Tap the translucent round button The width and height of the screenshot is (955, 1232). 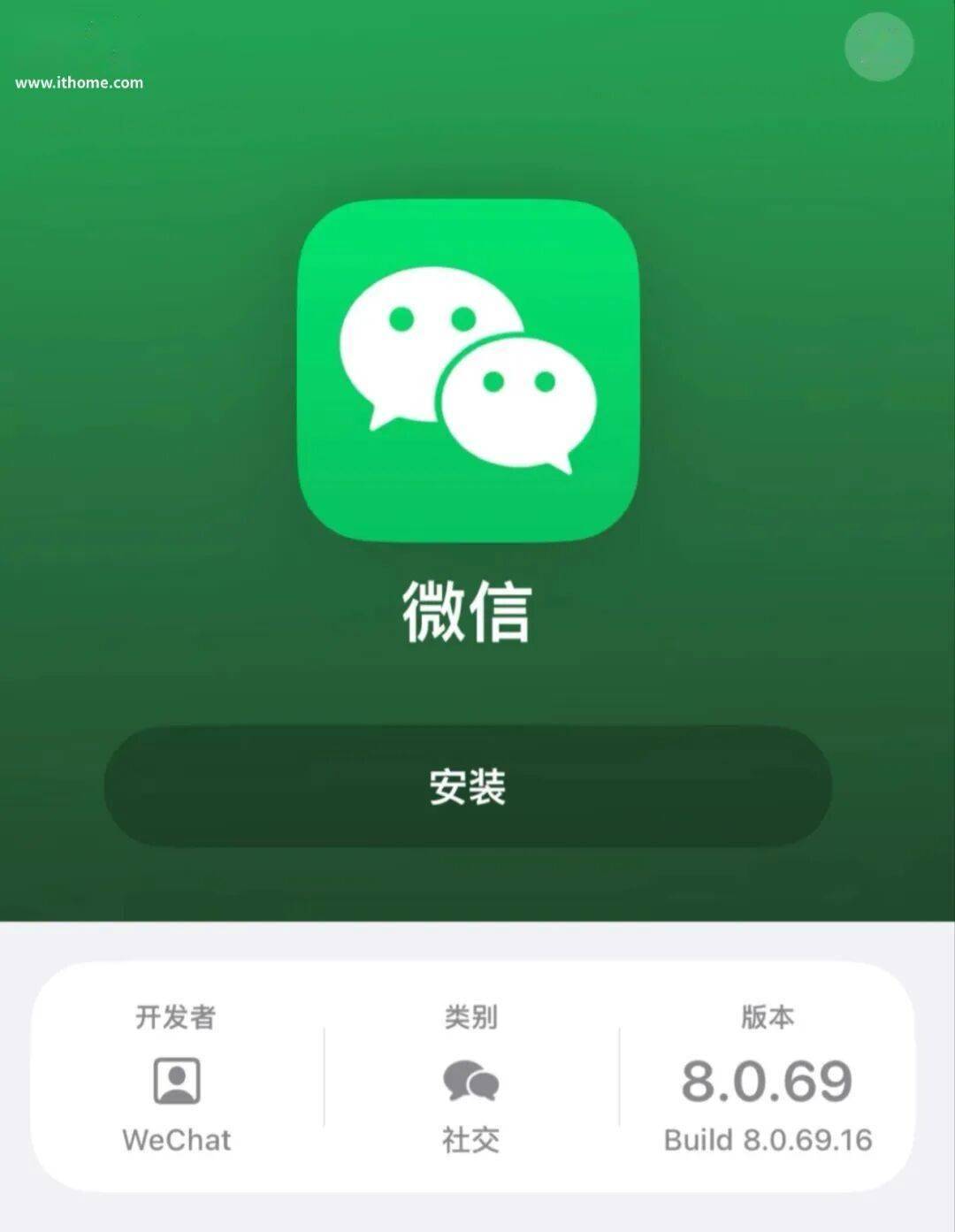tap(878, 46)
